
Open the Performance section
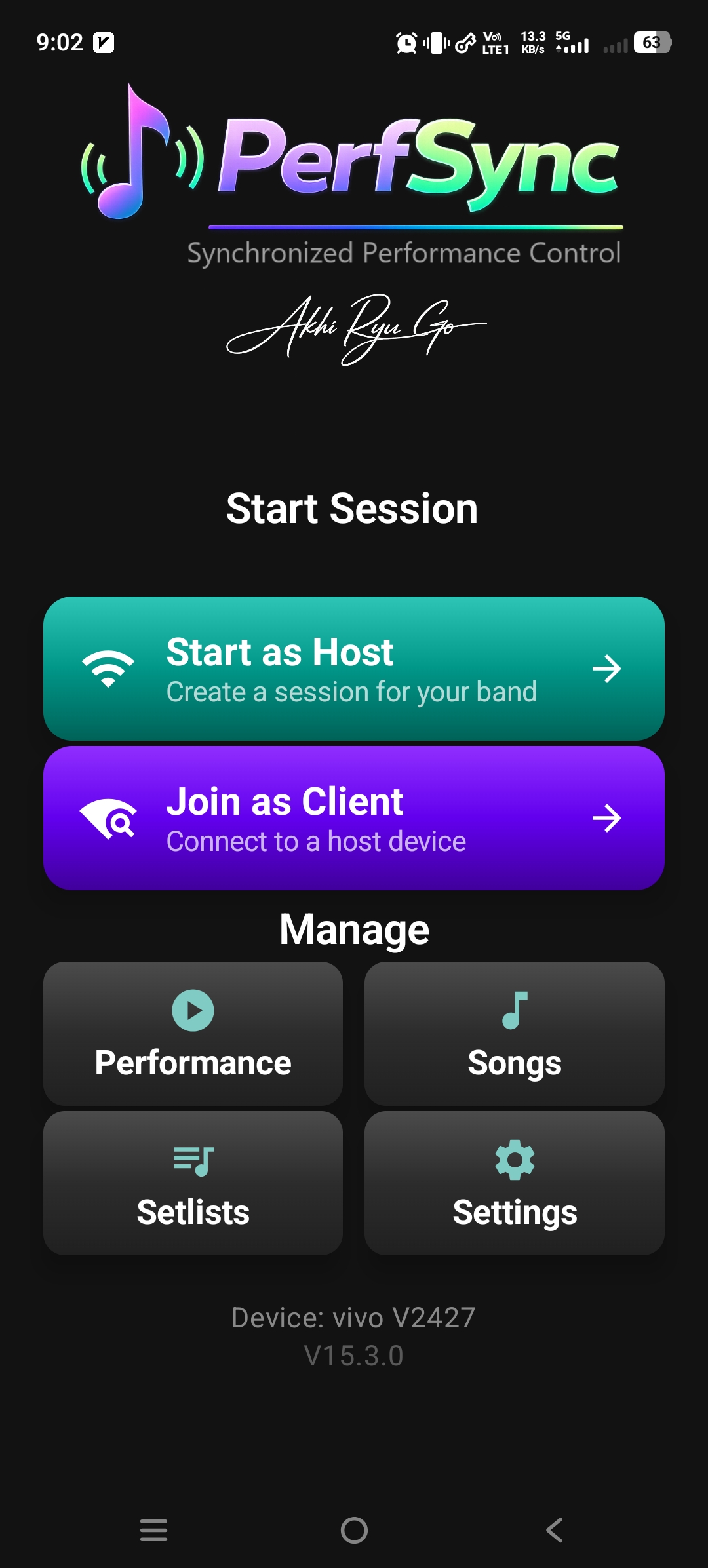click(x=191, y=1034)
